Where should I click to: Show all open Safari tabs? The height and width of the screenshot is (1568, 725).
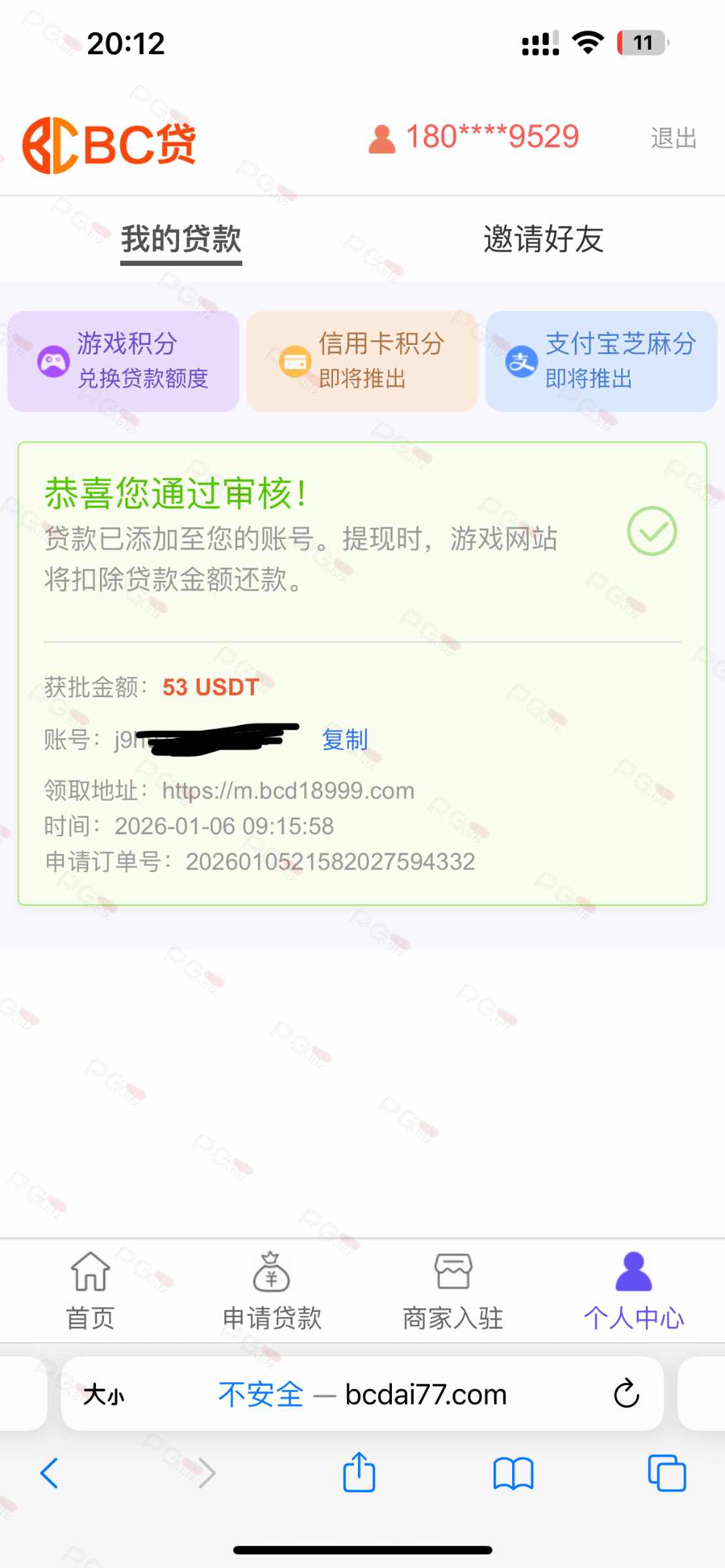coord(667,1473)
